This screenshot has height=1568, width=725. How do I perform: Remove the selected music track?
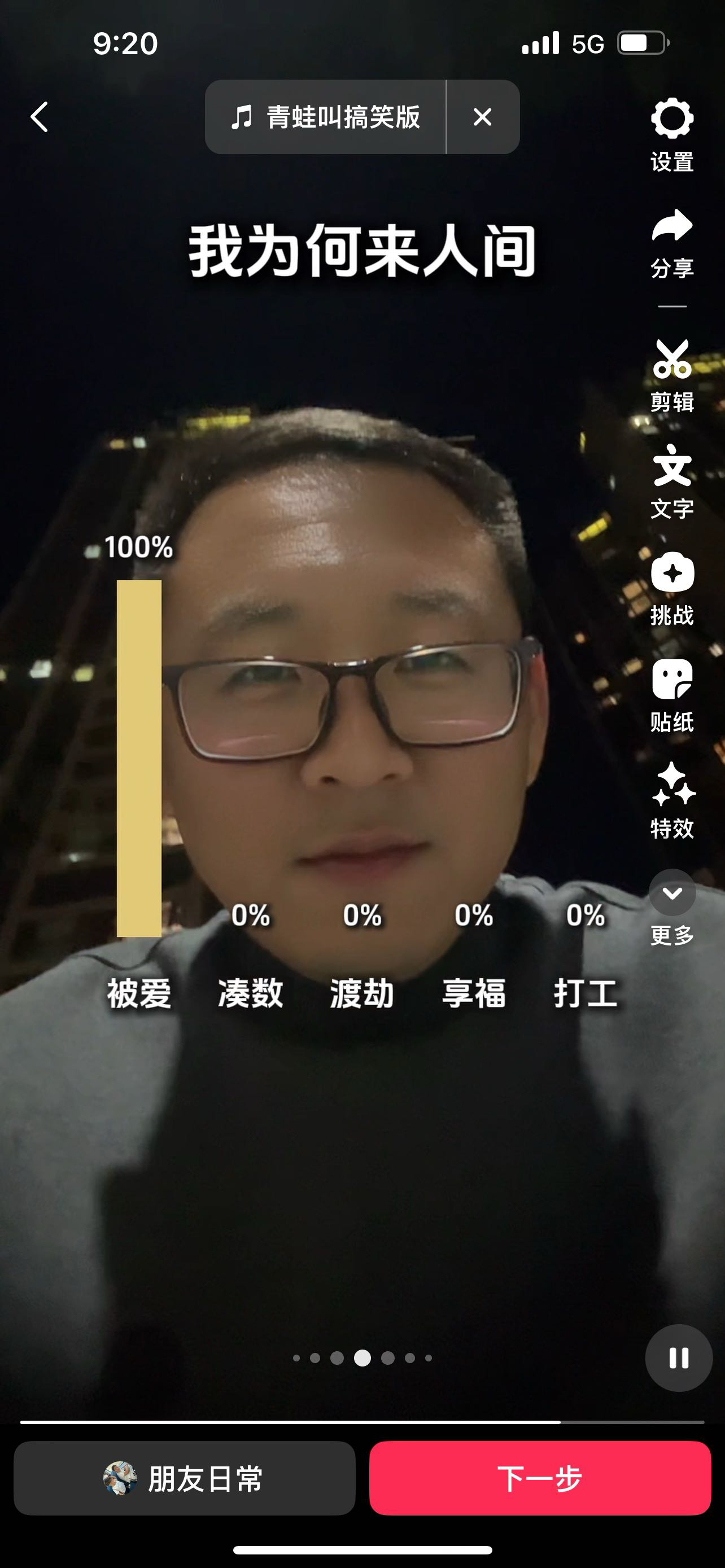pyautogui.click(x=482, y=117)
